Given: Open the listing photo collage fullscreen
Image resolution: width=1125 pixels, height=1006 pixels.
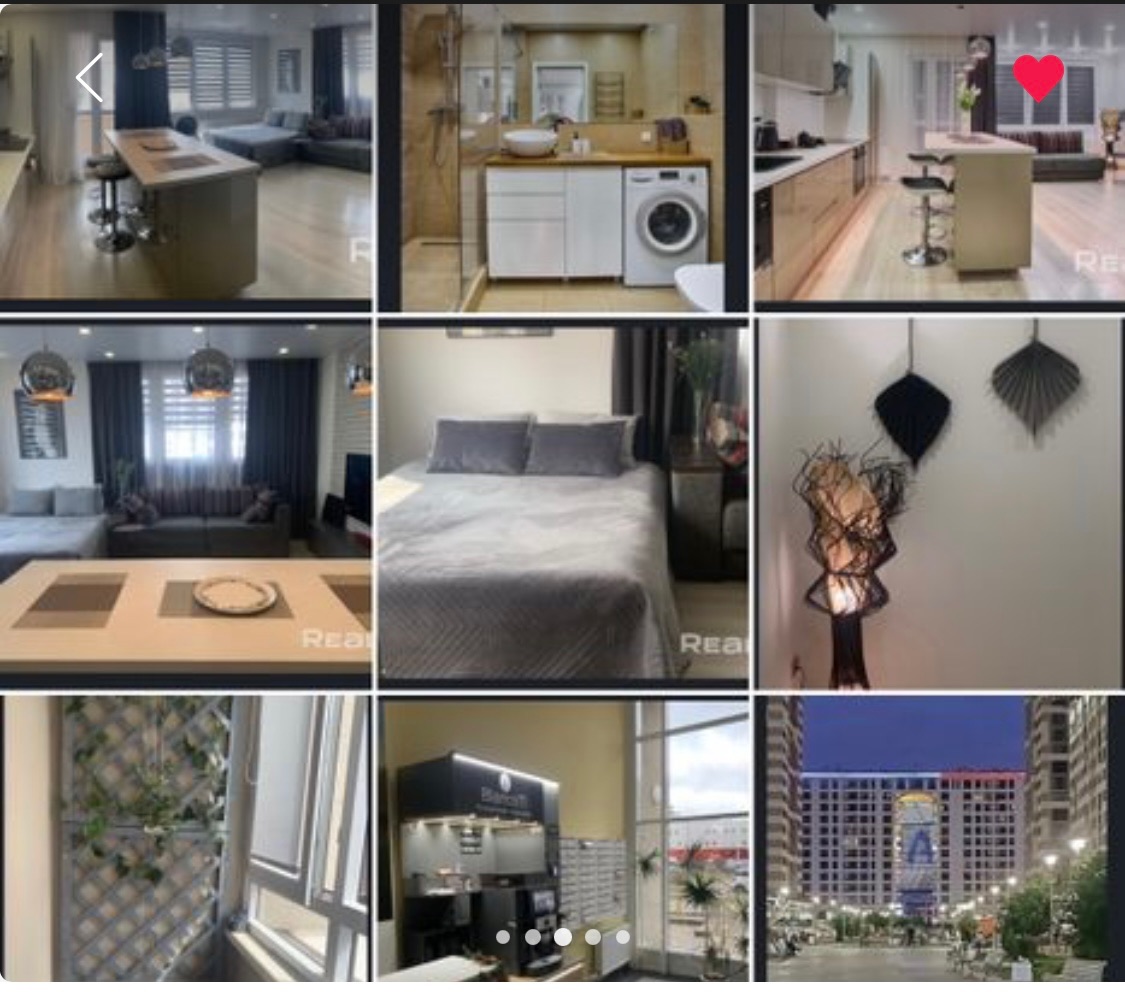Looking at the screenshot, I should [562, 500].
